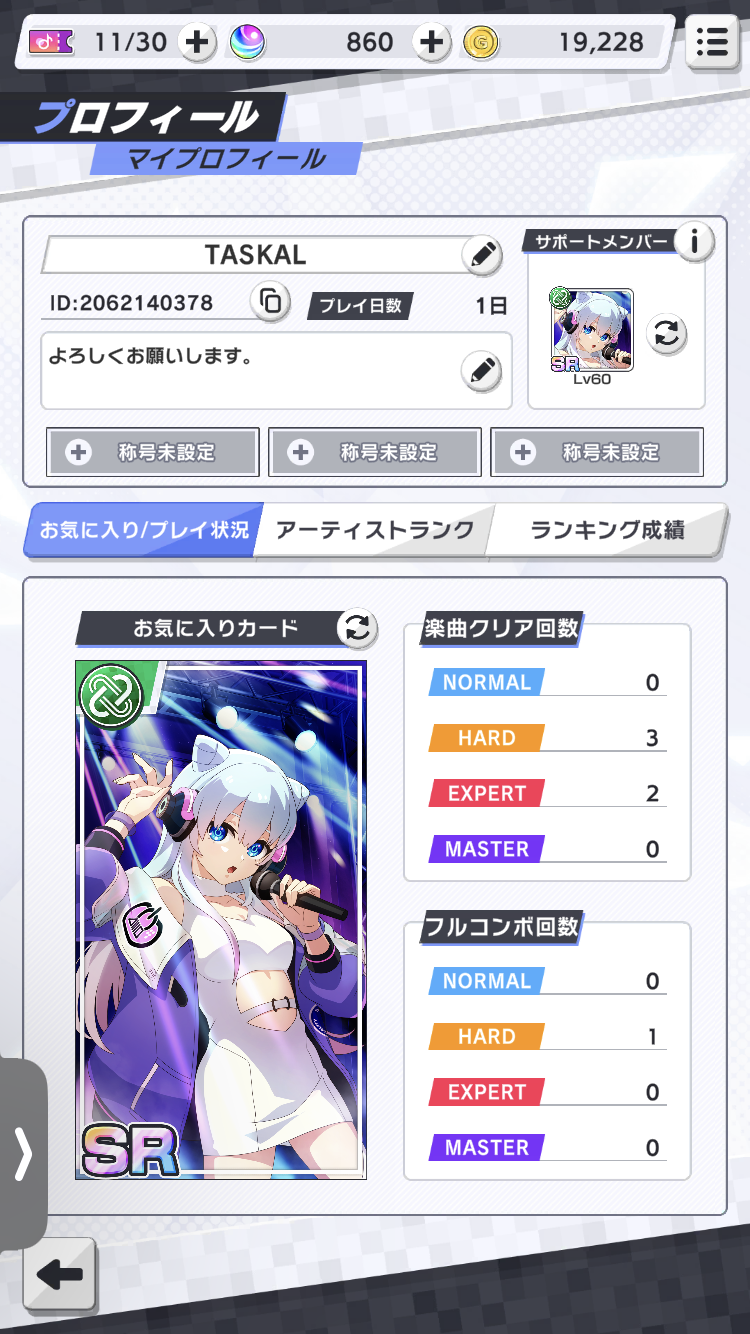750x1334 pixels.
Task: View the favorite SR card artwork
Action: 221,920
